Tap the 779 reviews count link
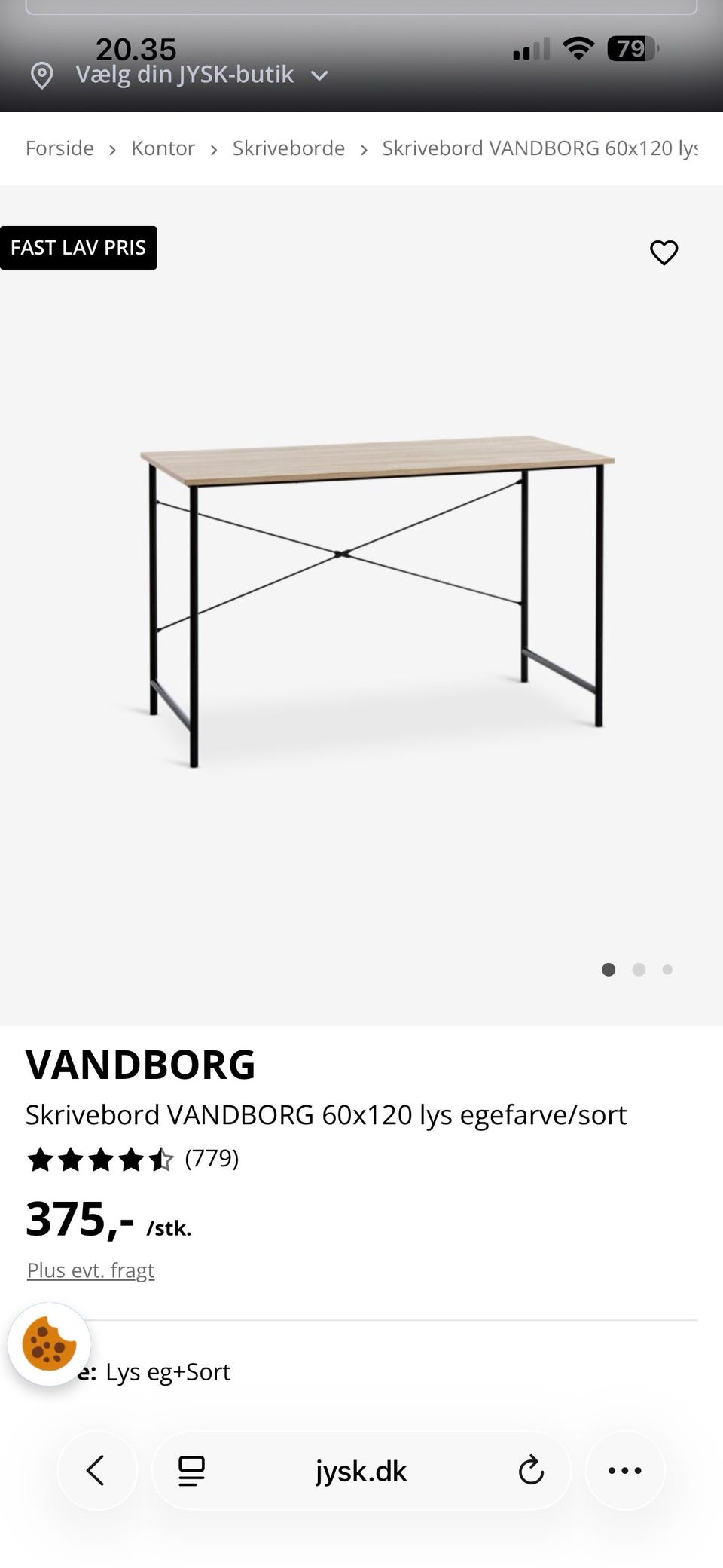Image resolution: width=723 pixels, height=1568 pixels. [213, 1160]
